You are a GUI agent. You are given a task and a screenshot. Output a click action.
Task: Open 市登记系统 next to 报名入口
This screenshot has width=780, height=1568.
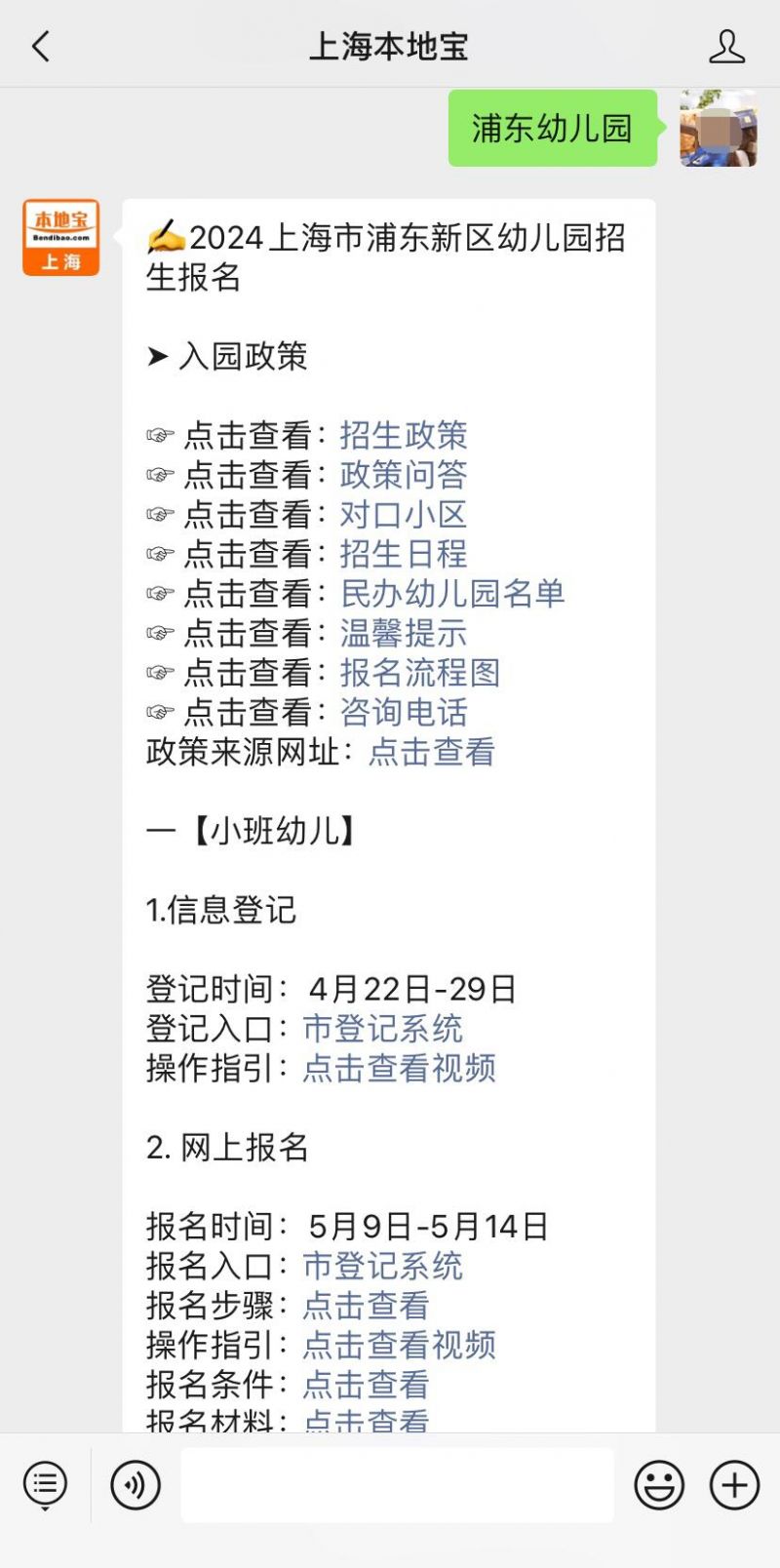pyautogui.click(x=383, y=1266)
